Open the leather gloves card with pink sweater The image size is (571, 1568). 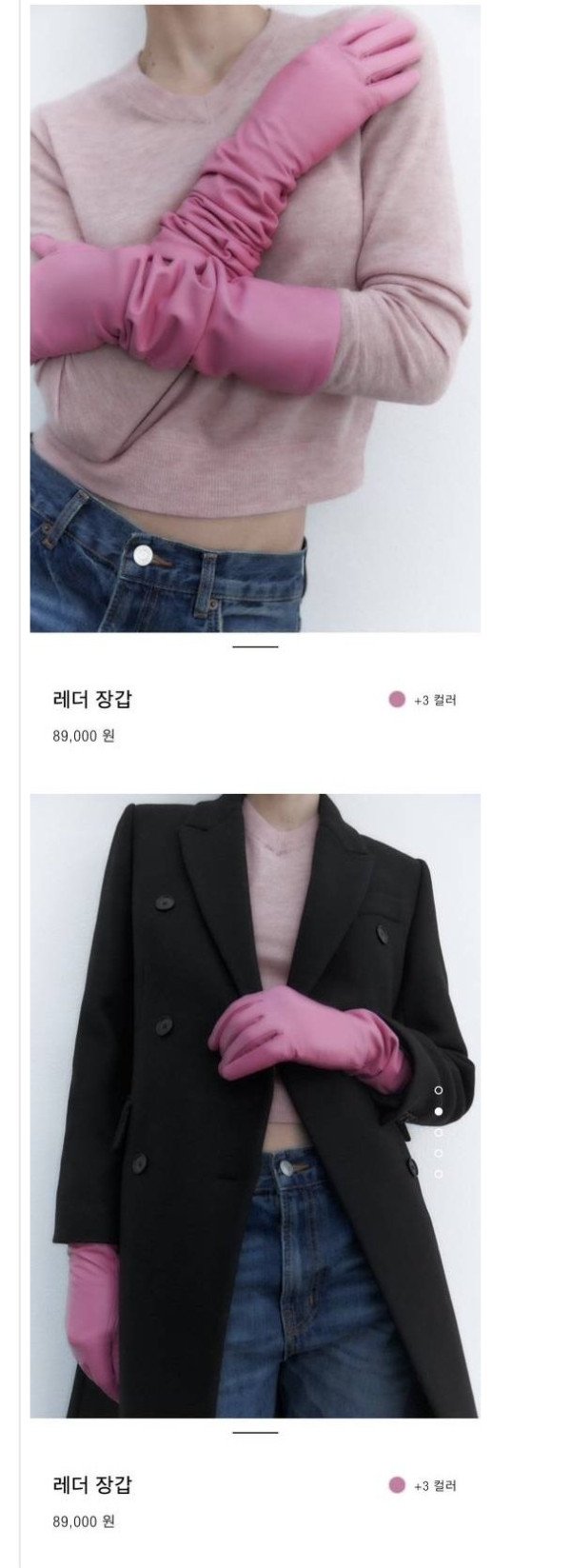point(255,319)
